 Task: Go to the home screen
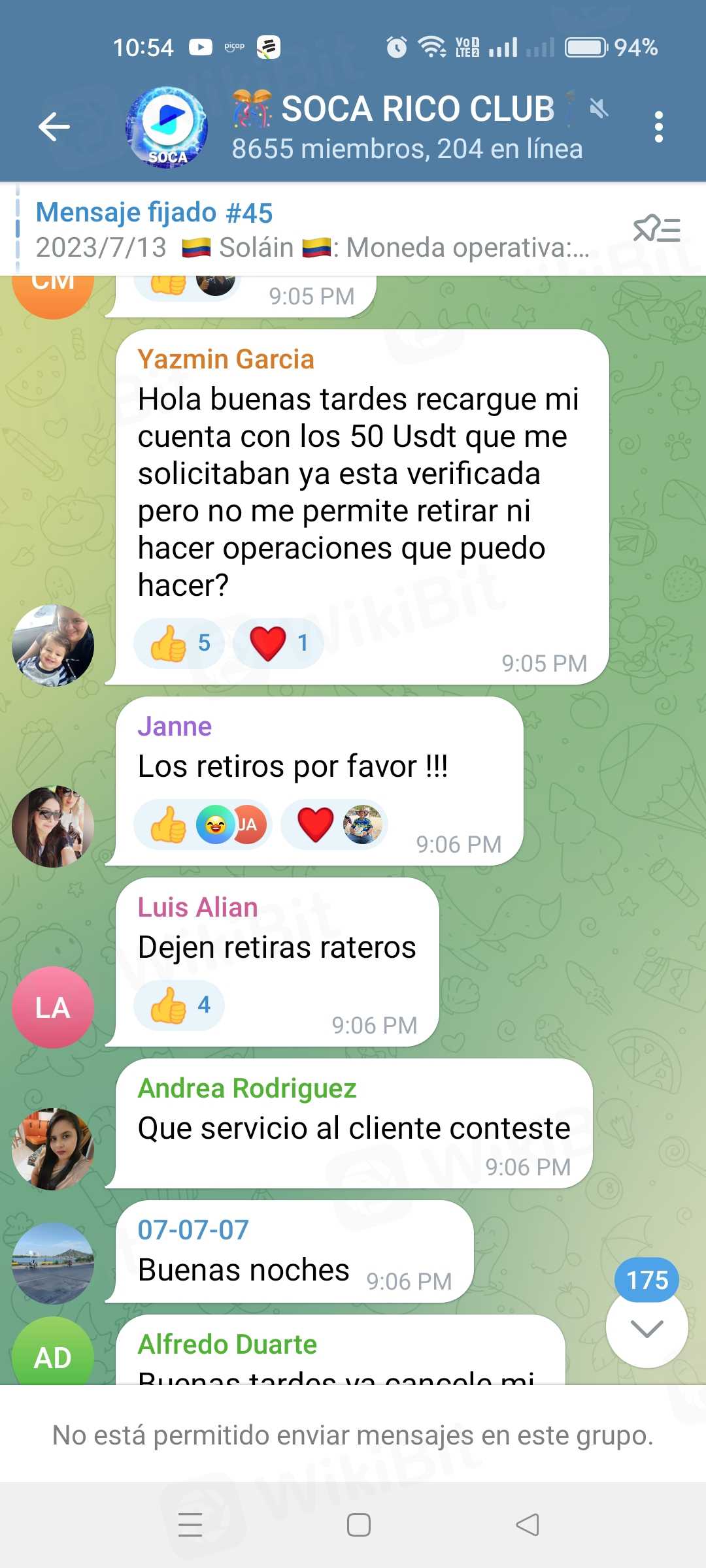(358, 1525)
